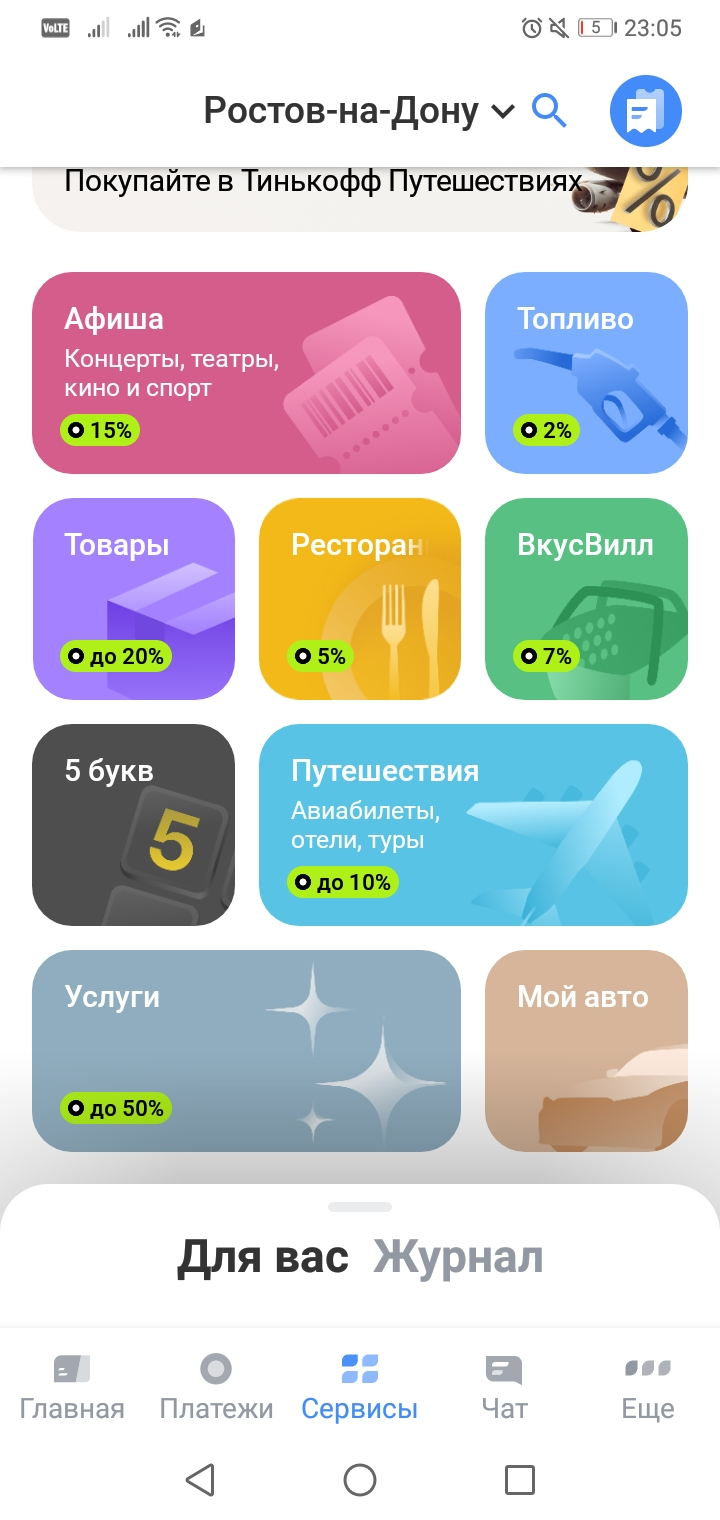The height and width of the screenshot is (1520, 720).
Task: Launch the 5 букв game tile
Action: pyautogui.click(x=133, y=825)
